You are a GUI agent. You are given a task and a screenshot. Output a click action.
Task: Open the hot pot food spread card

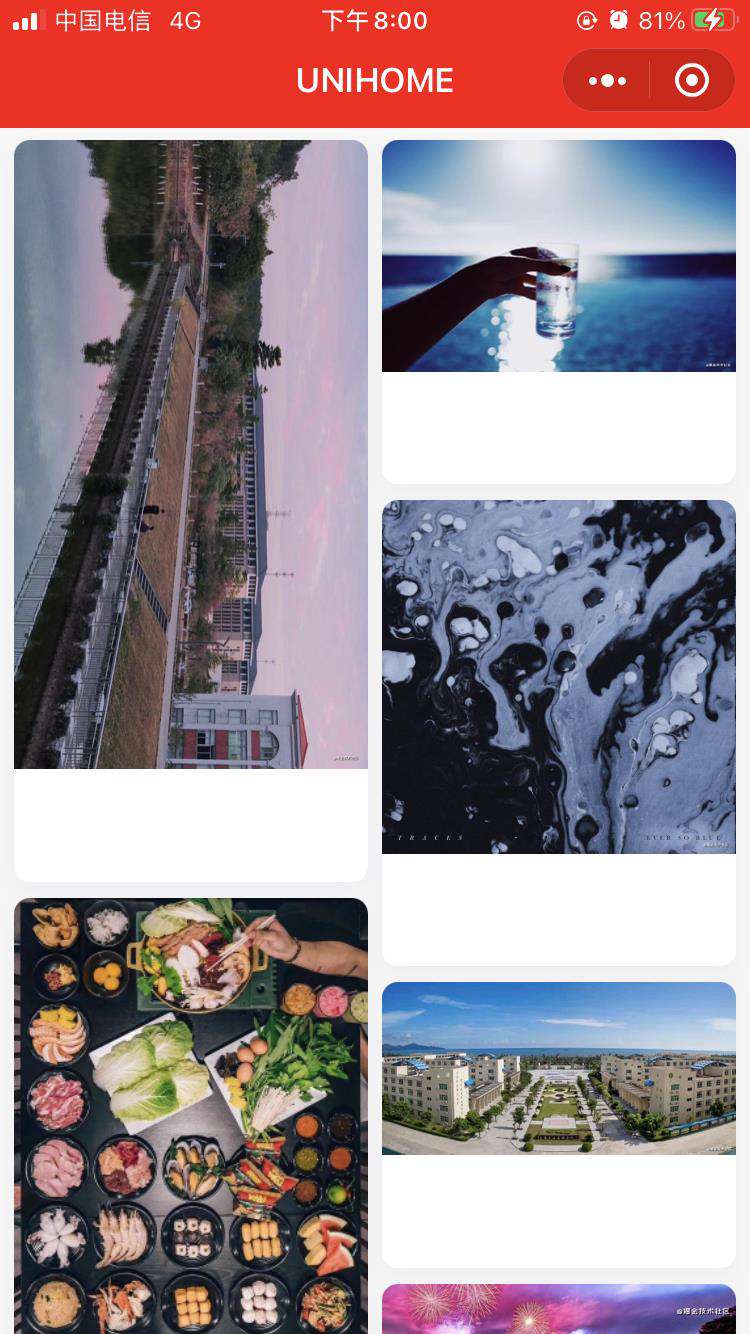coord(191,1115)
